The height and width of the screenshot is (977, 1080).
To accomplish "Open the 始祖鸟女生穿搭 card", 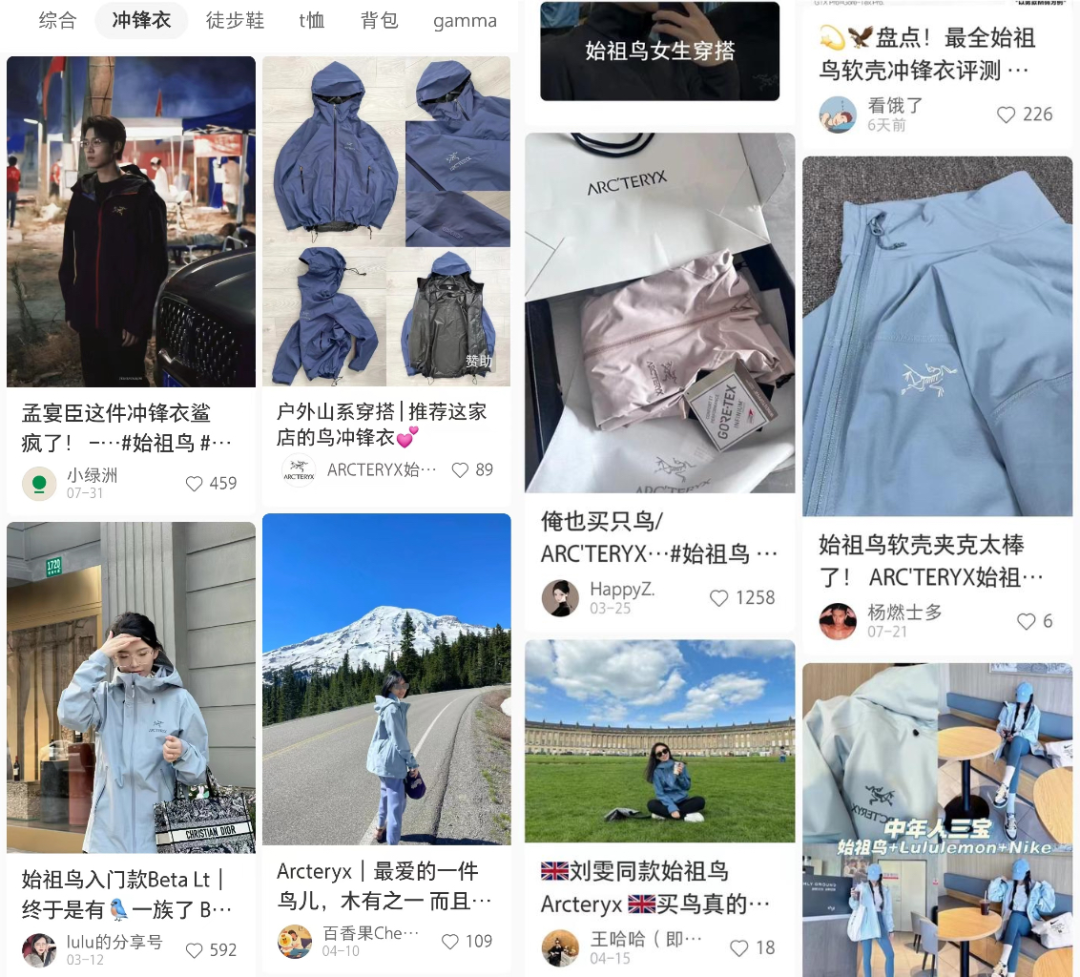I will [x=659, y=50].
